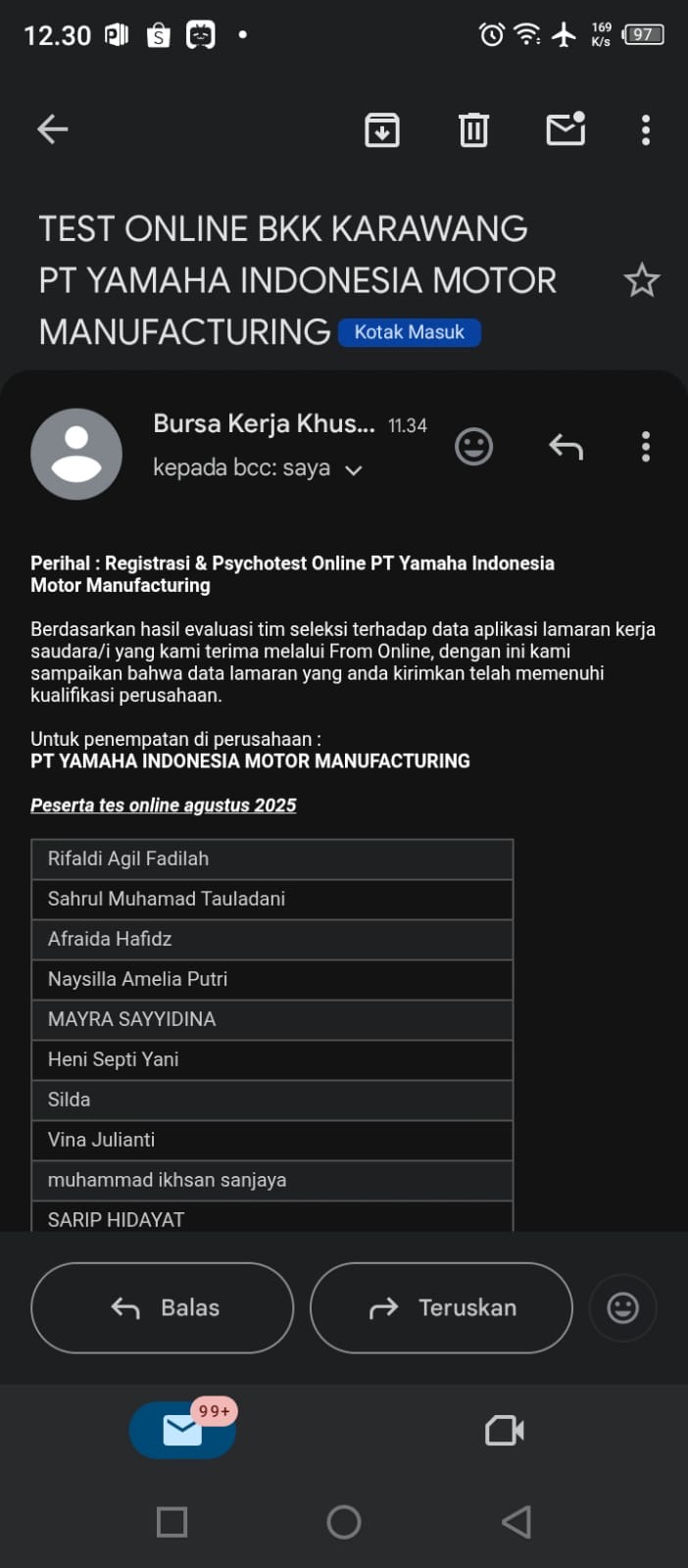Image resolution: width=688 pixels, height=1568 pixels.
Task: Add an emoji reaction beside the sender name
Action: point(473,447)
